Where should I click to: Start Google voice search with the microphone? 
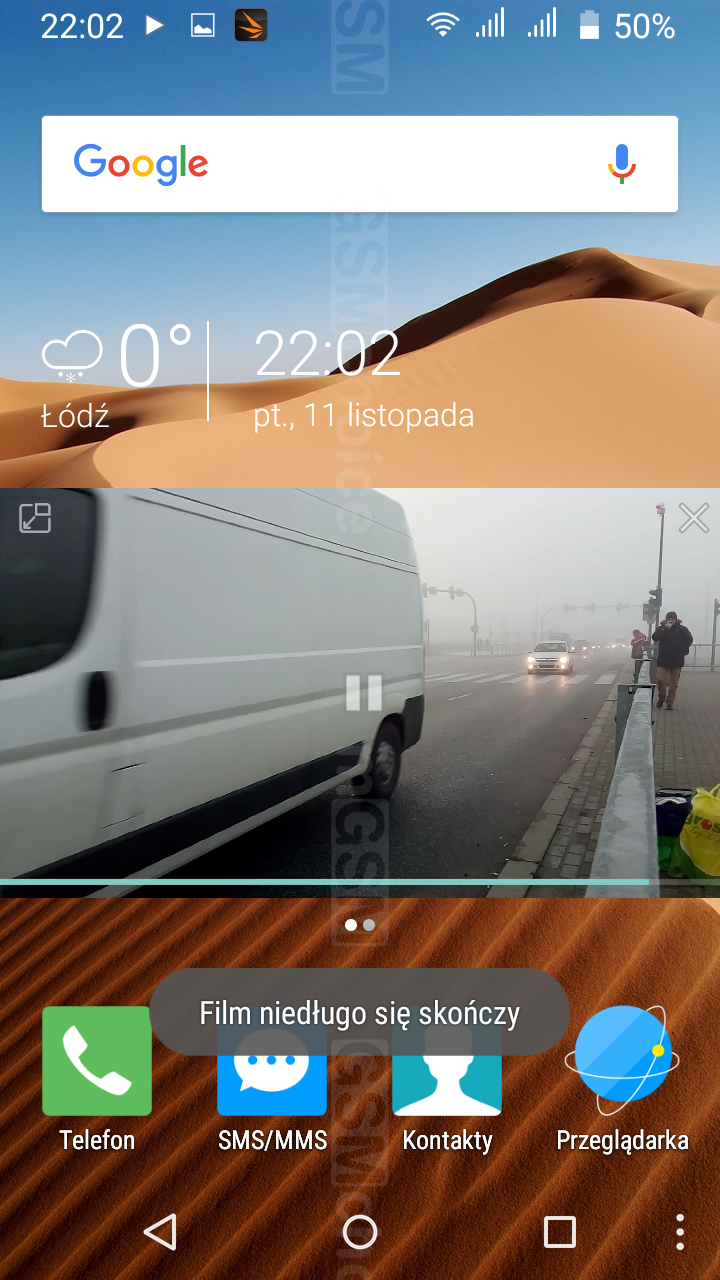[x=622, y=164]
